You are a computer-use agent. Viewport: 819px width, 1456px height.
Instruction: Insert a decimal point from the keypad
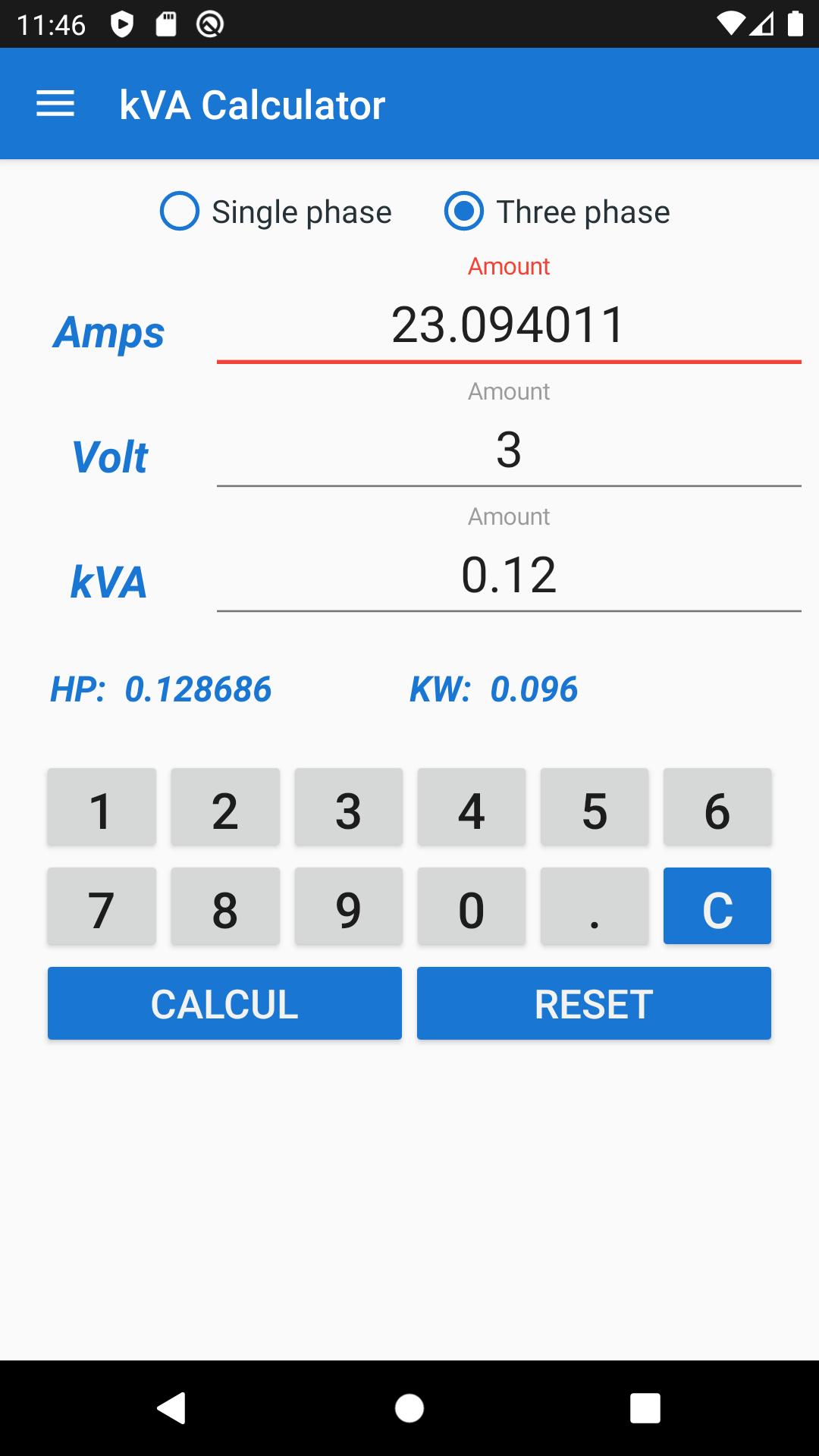[595, 907]
